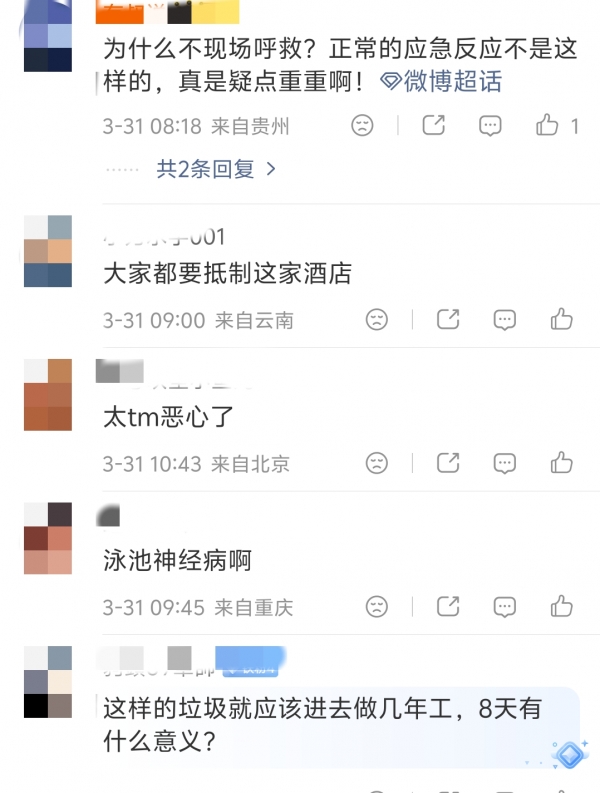Reply to the 太tm恶心了 comment
Image resolution: width=600 pixels, height=793 pixels.
pos(505,463)
